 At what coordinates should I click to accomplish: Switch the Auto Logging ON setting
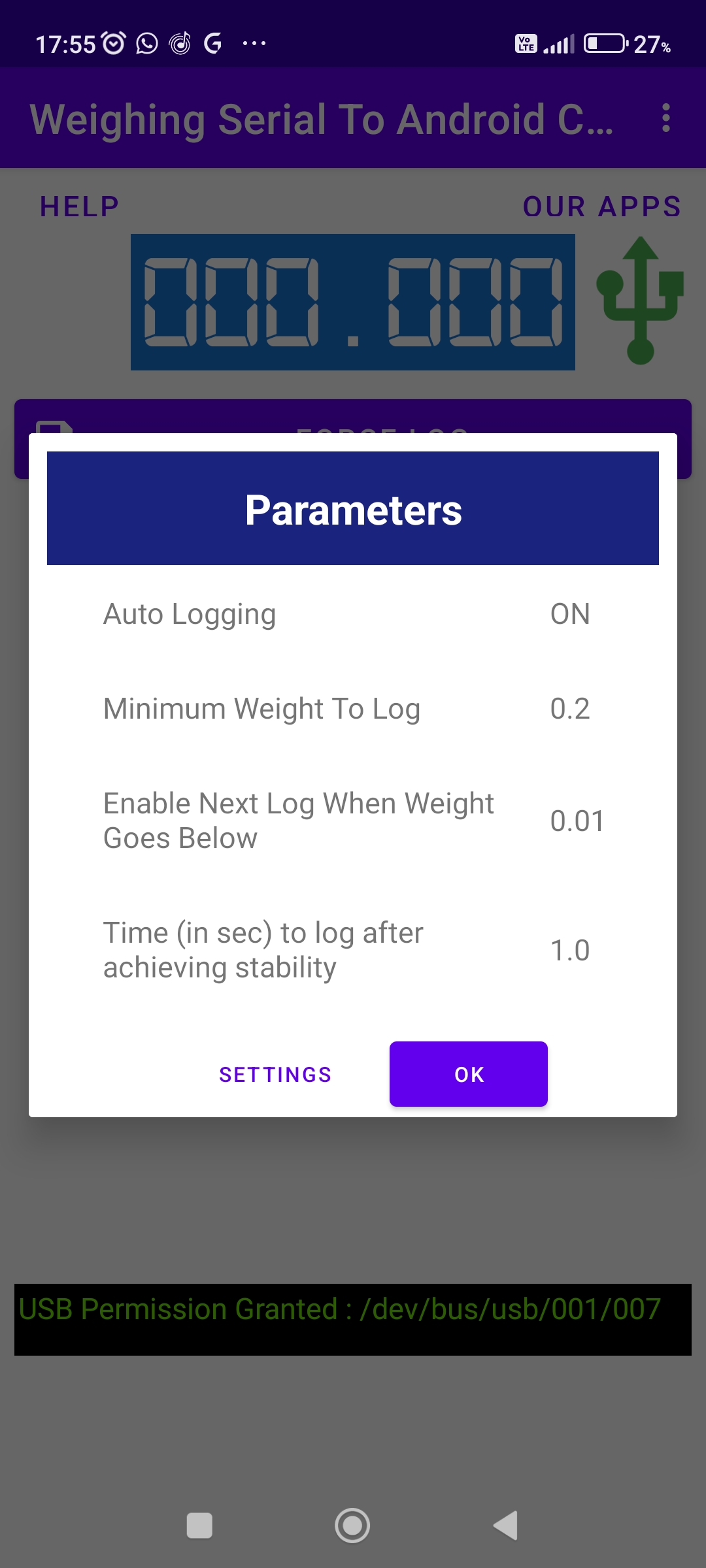pyautogui.click(x=568, y=613)
